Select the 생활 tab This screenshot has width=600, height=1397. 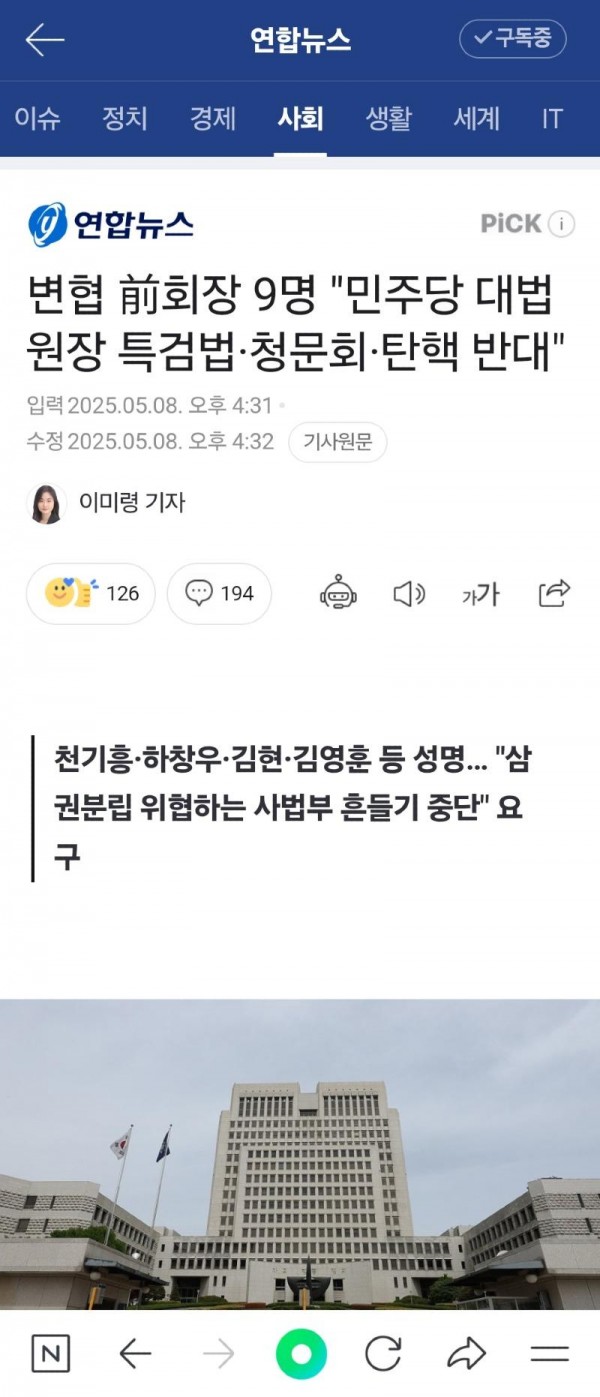click(x=388, y=119)
